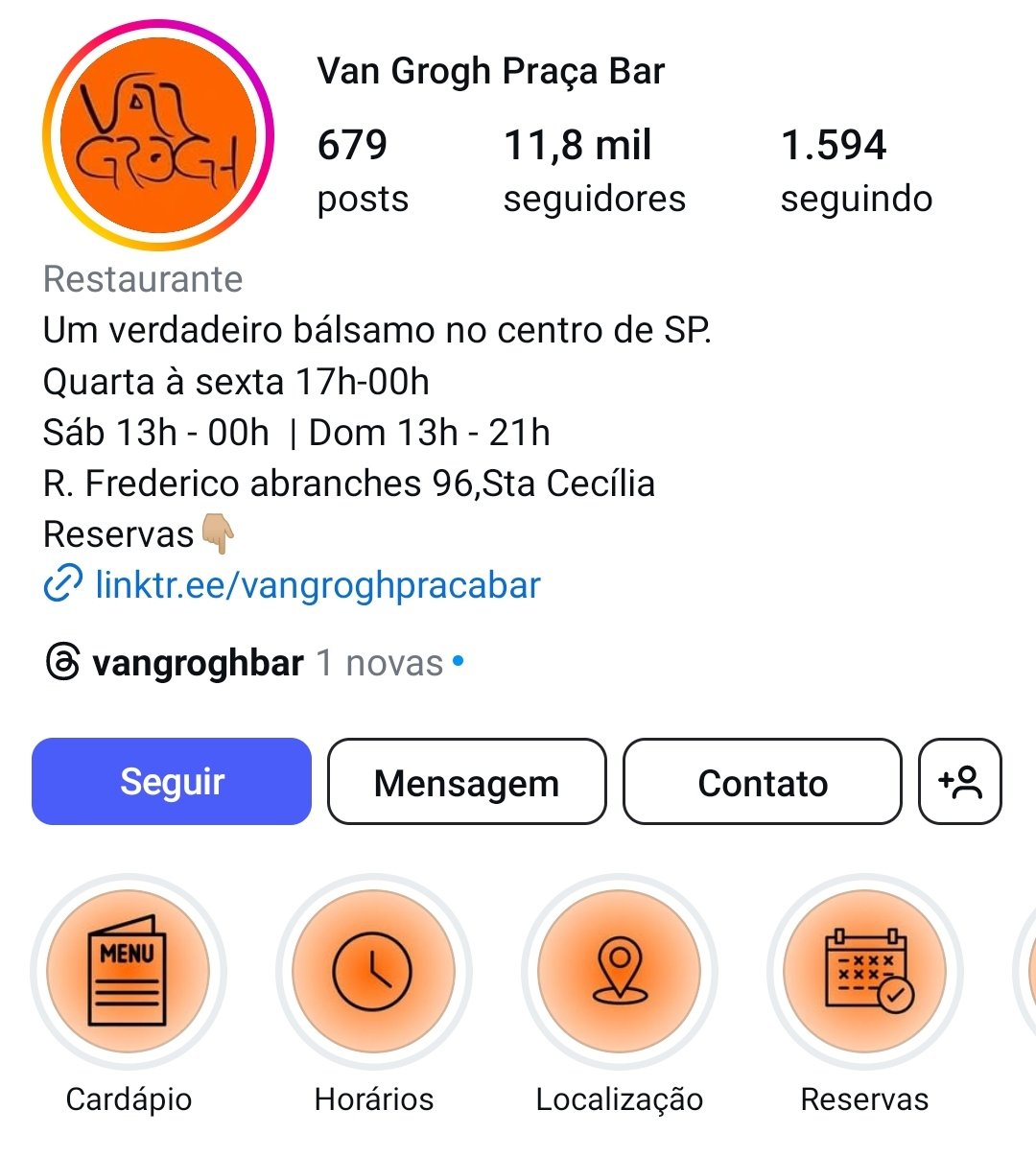1036x1157 pixels.
Task: Tap the Contato button
Action: click(763, 782)
